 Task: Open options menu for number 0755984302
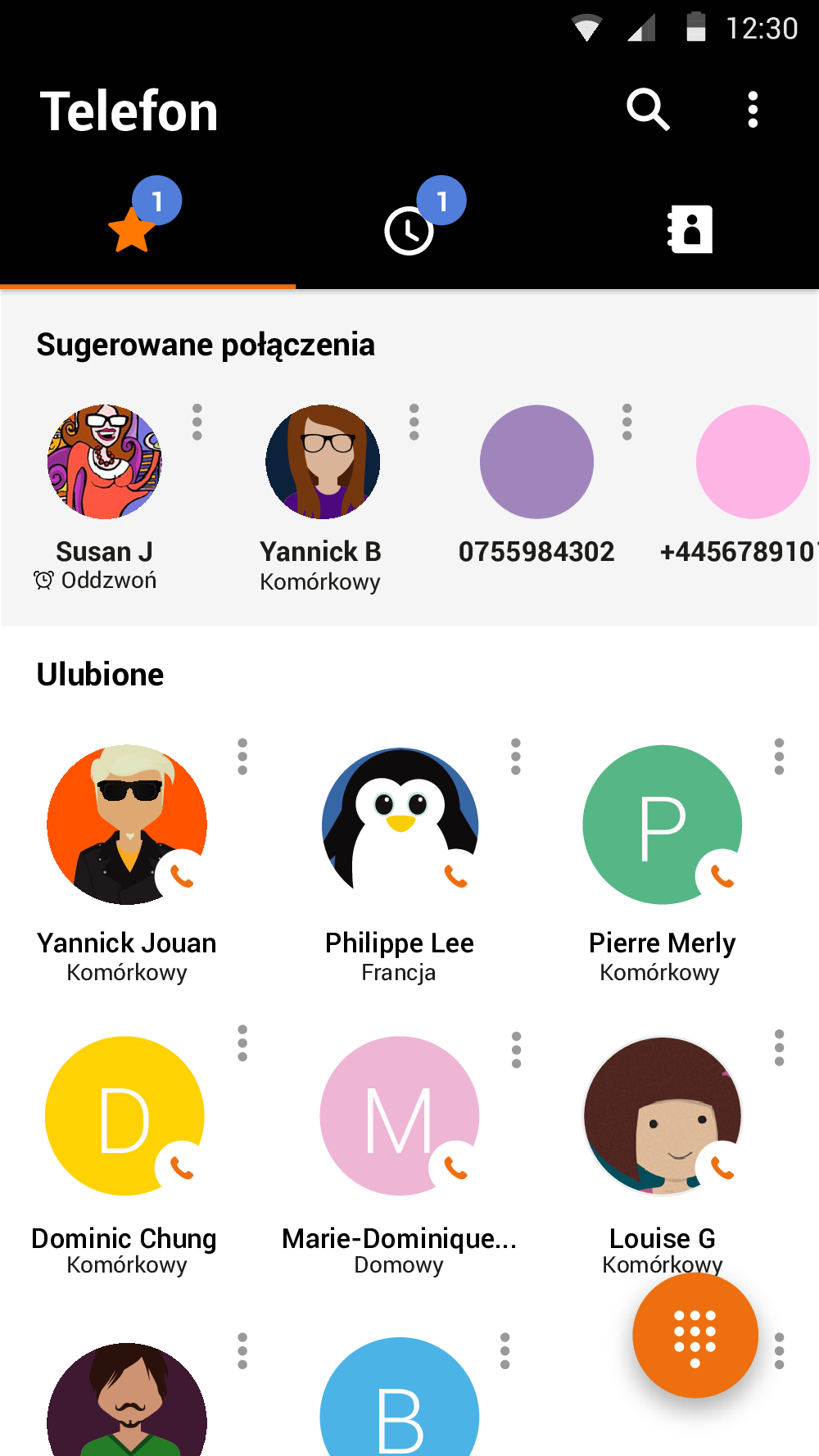(x=627, y=423)
